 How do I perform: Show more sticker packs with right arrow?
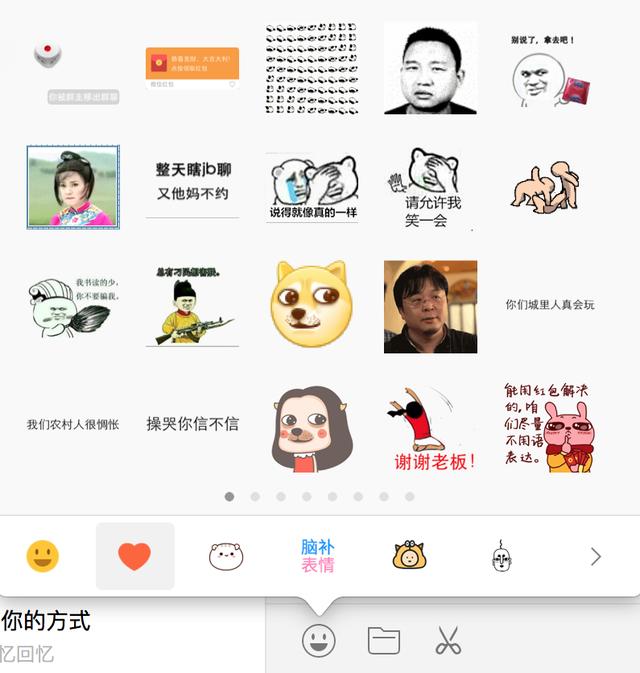(x=596, y=556)
